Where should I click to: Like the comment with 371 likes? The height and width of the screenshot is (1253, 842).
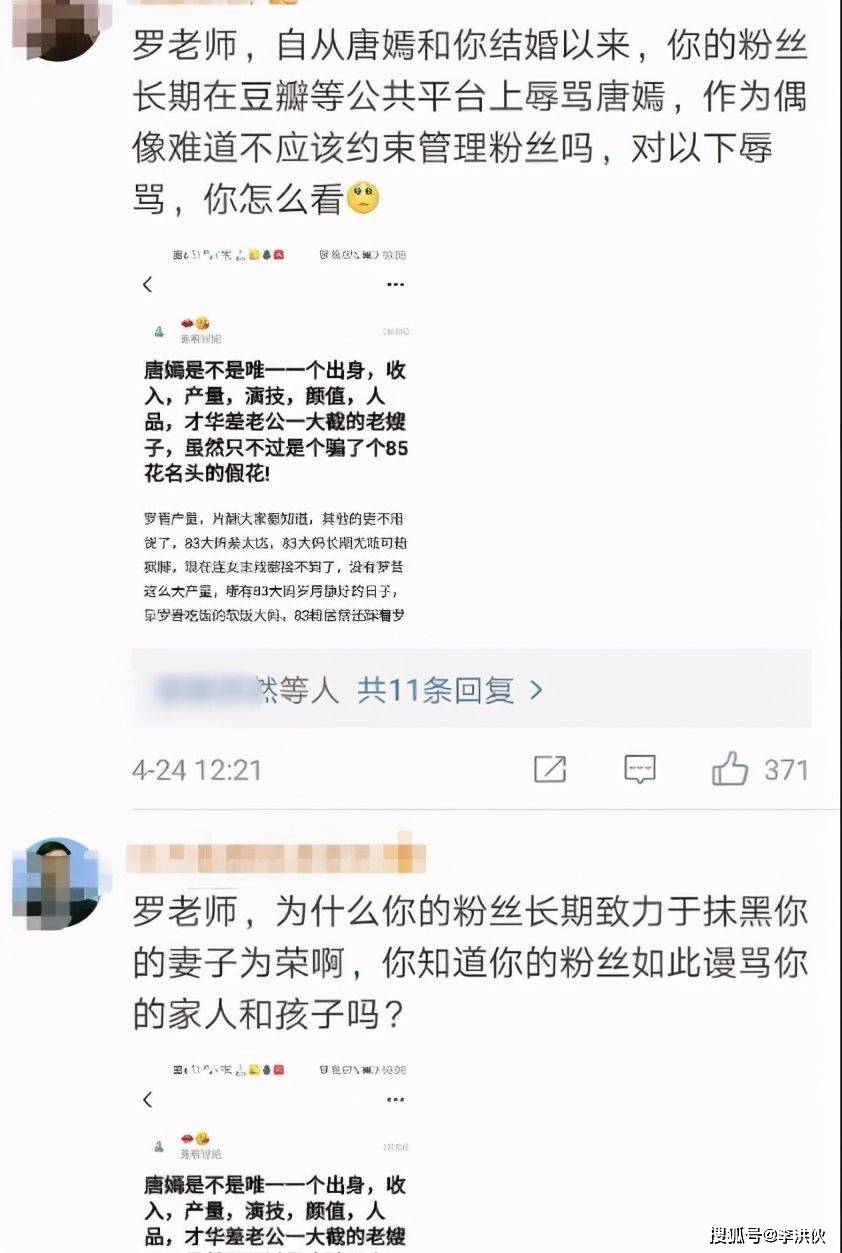point(731,769)
